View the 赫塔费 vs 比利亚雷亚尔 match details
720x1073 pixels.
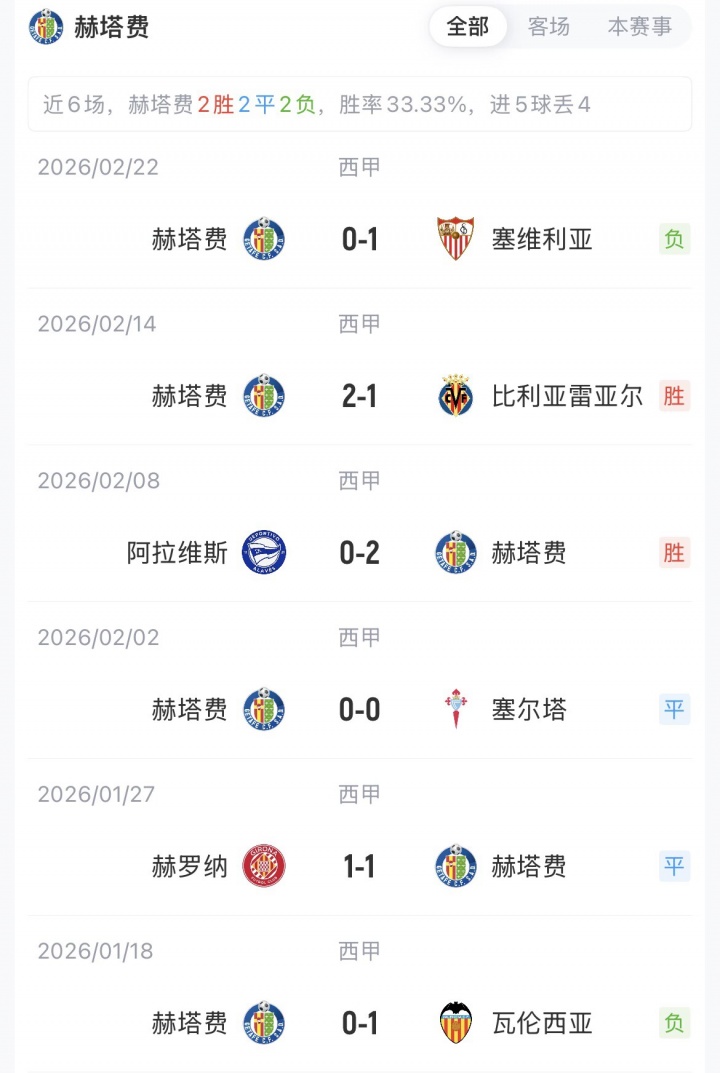360,396
